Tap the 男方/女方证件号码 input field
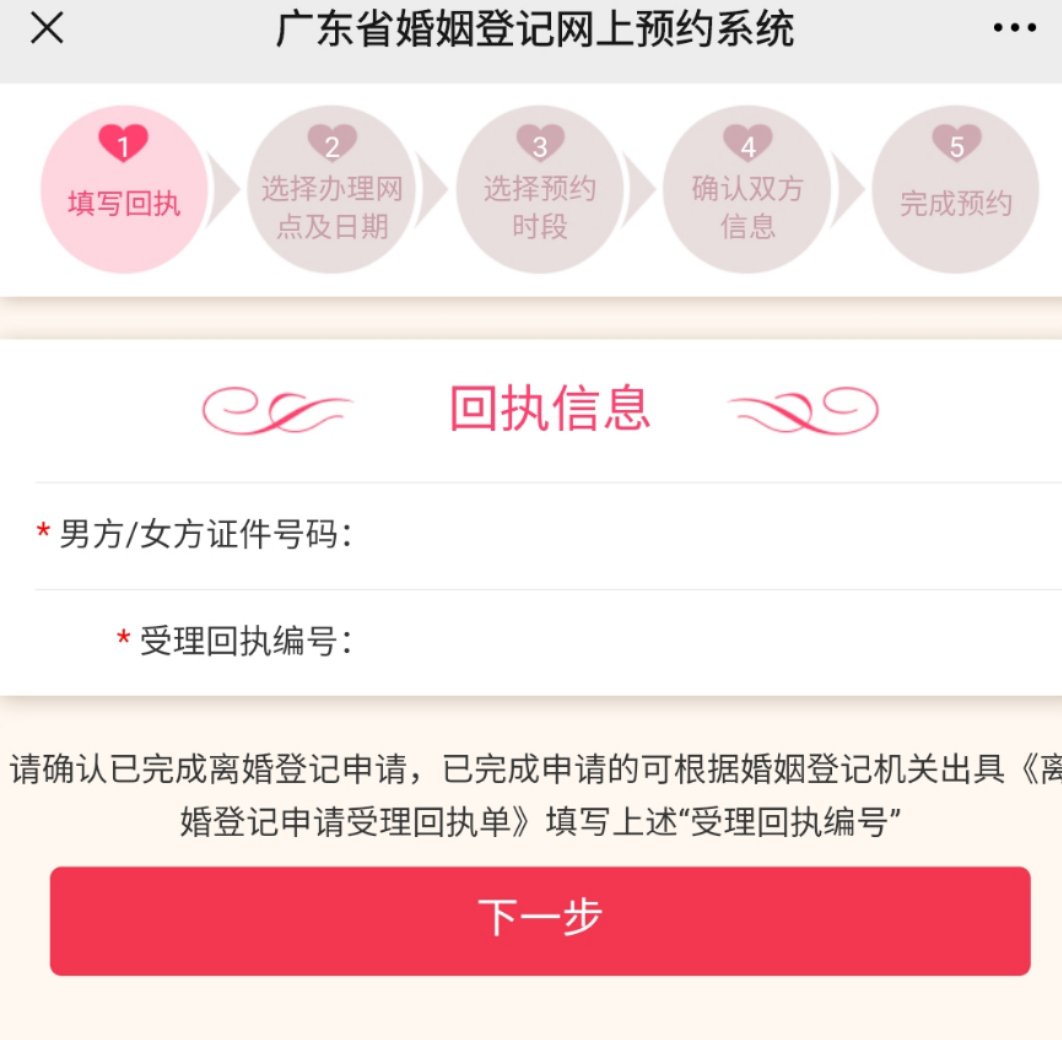The image size is (1062, 1040). (x=700, y=535)
